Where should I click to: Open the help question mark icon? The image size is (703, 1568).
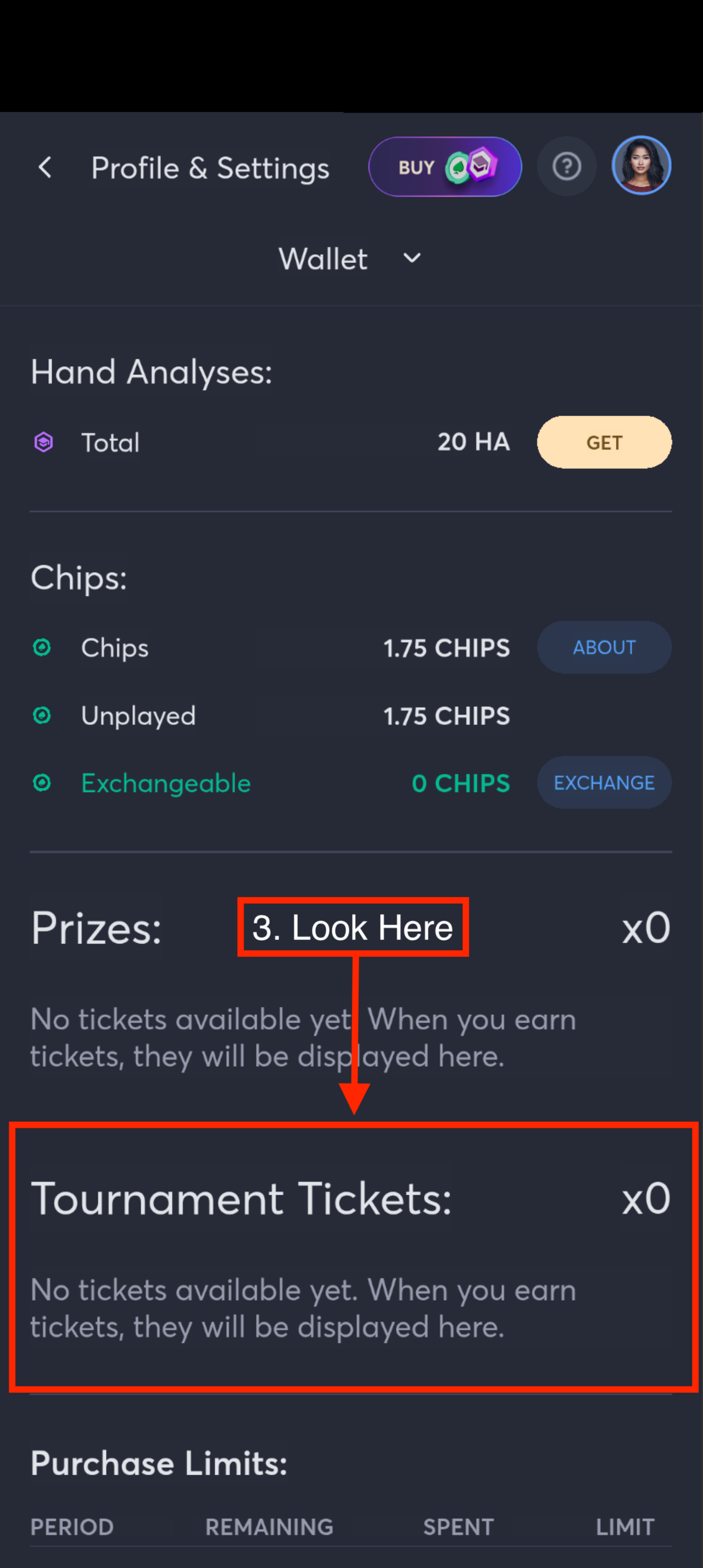pyautogui.click(x=566, y=166)
